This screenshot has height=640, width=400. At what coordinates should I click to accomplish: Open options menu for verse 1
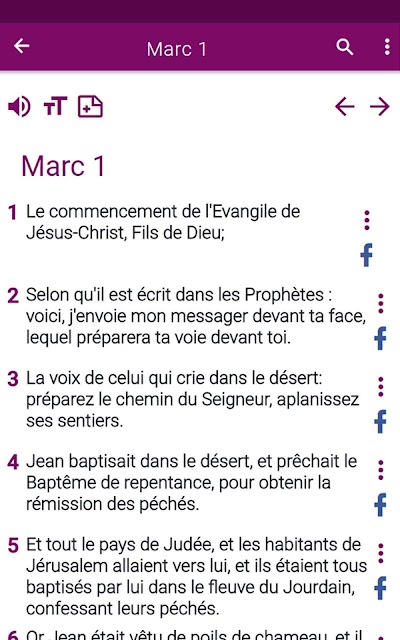coord(367,220)
